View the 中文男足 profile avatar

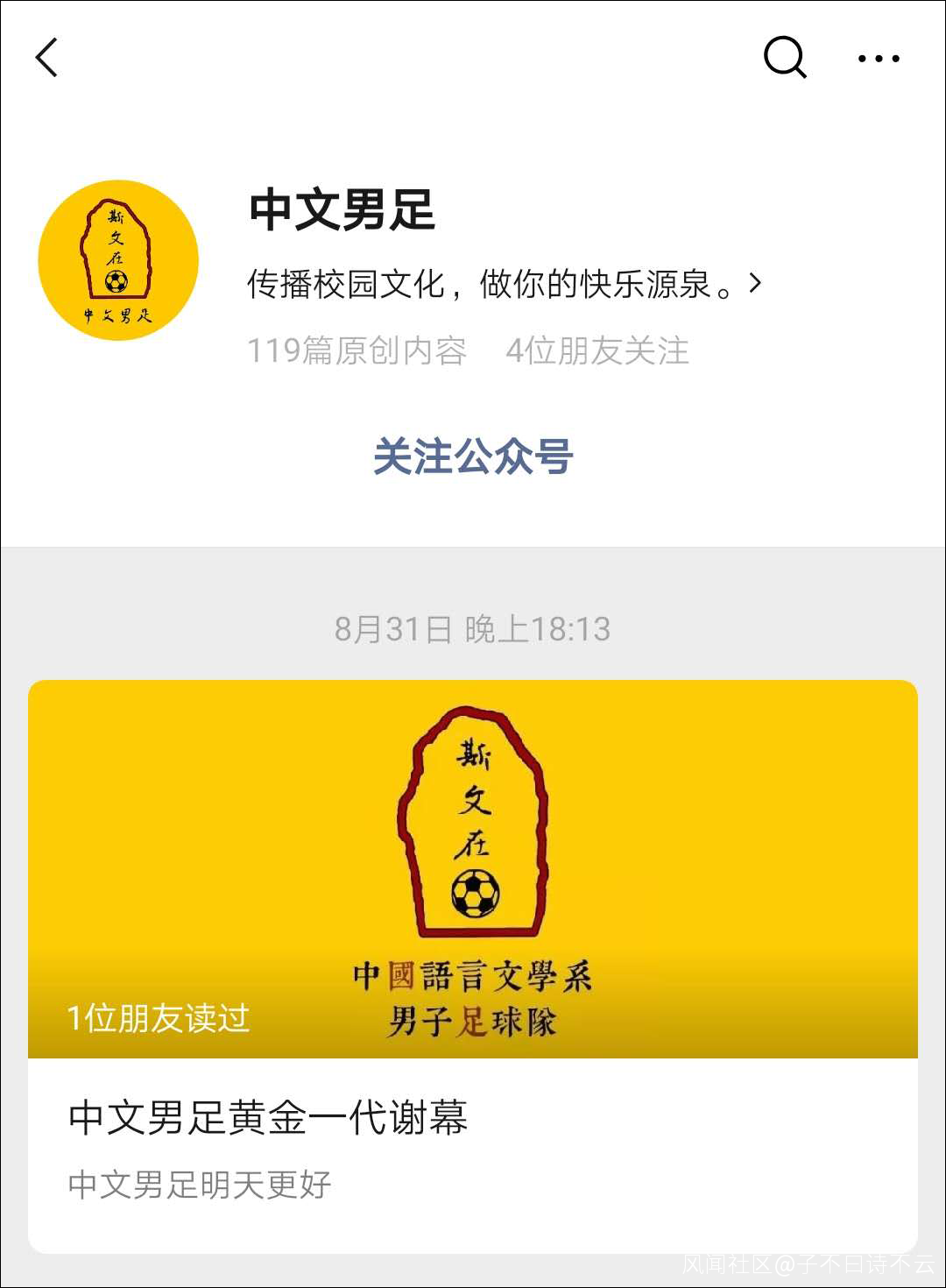tap(118, 260)
